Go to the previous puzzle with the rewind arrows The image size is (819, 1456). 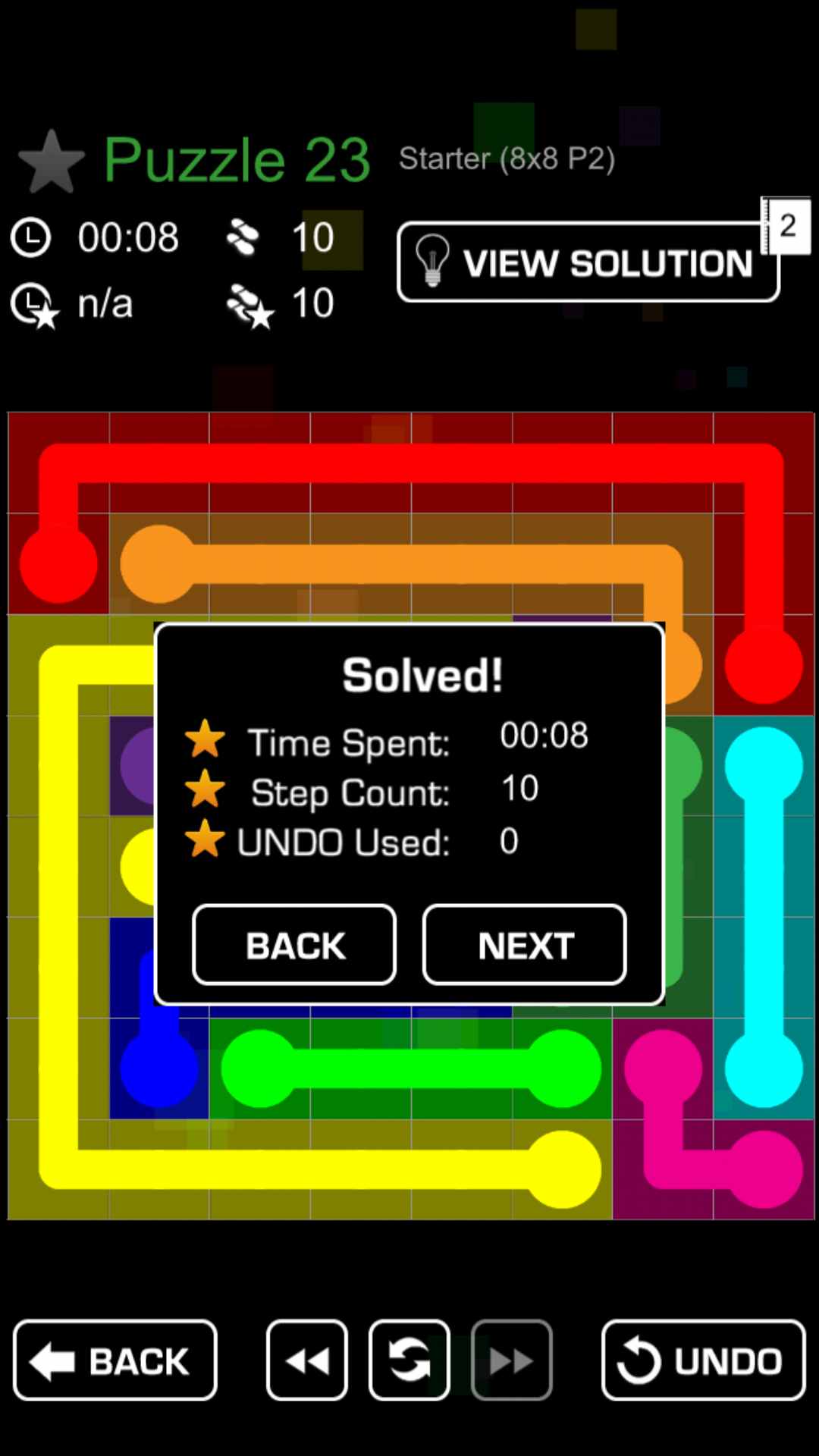307,1360
